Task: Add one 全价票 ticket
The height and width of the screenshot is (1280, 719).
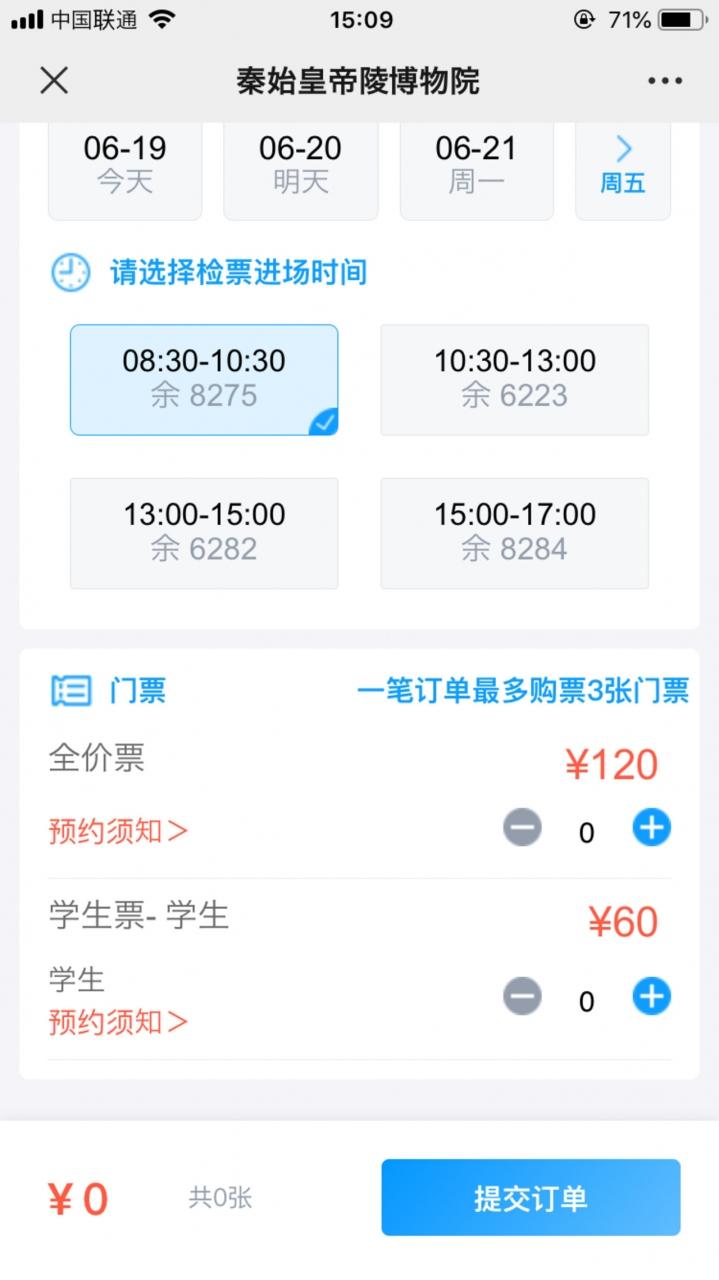Action: (x=651, y=828)
